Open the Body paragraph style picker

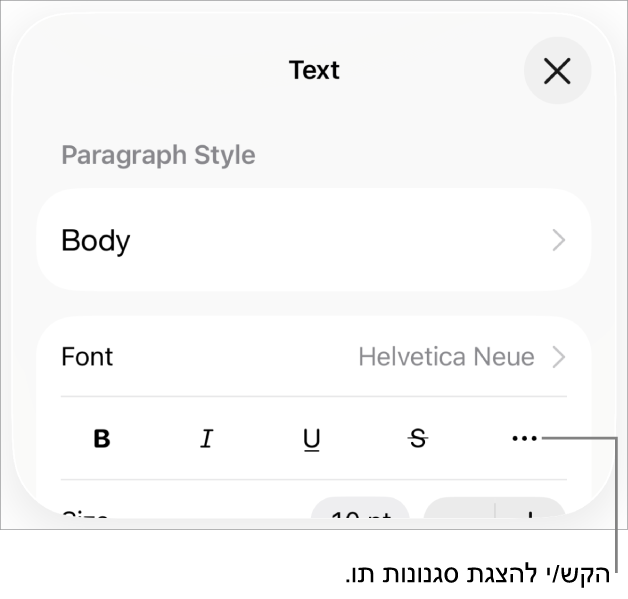pos(313,240)
